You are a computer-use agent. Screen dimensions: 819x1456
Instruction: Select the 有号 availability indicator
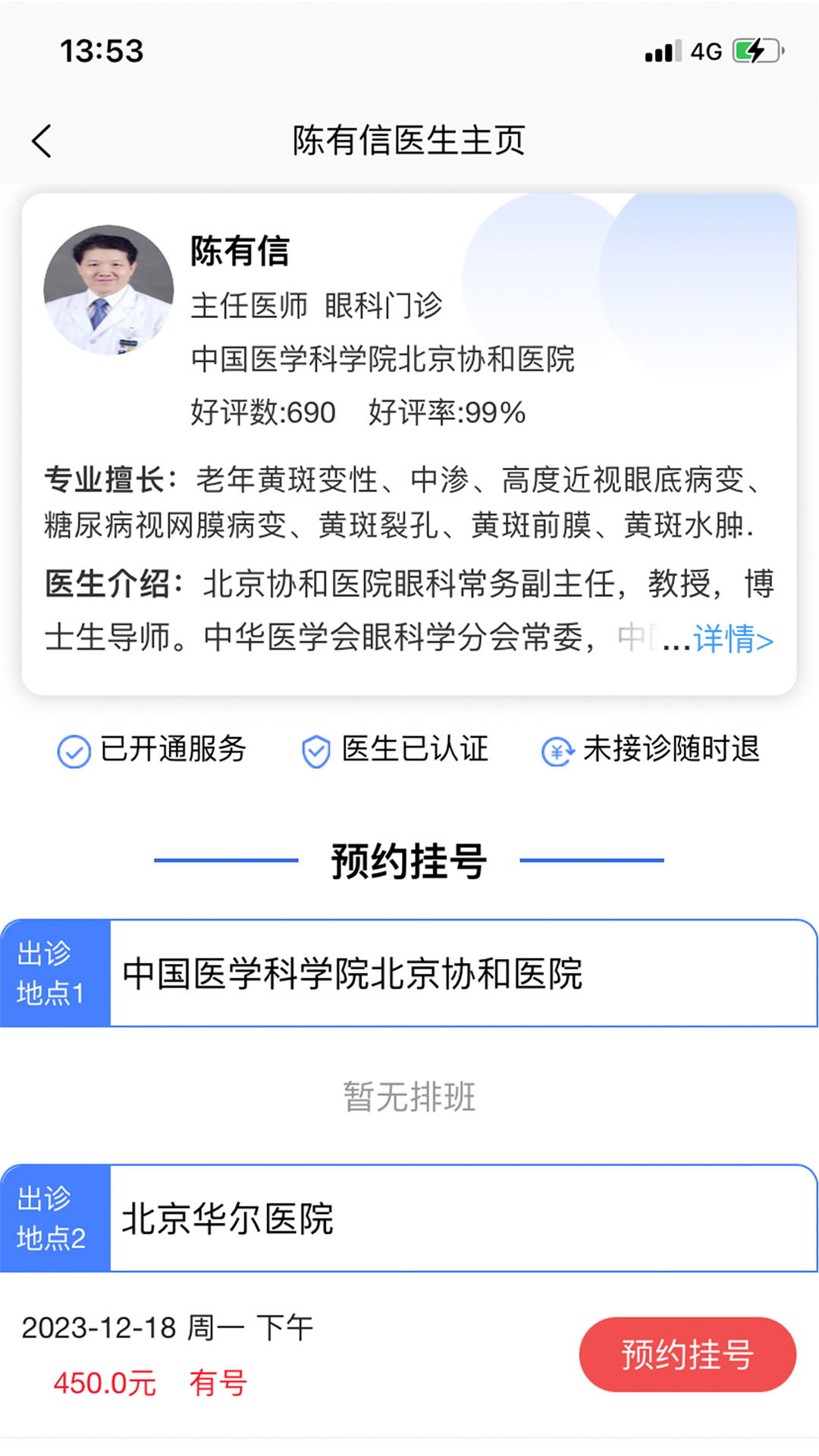pyautogui.click(x=216, y=1382)
